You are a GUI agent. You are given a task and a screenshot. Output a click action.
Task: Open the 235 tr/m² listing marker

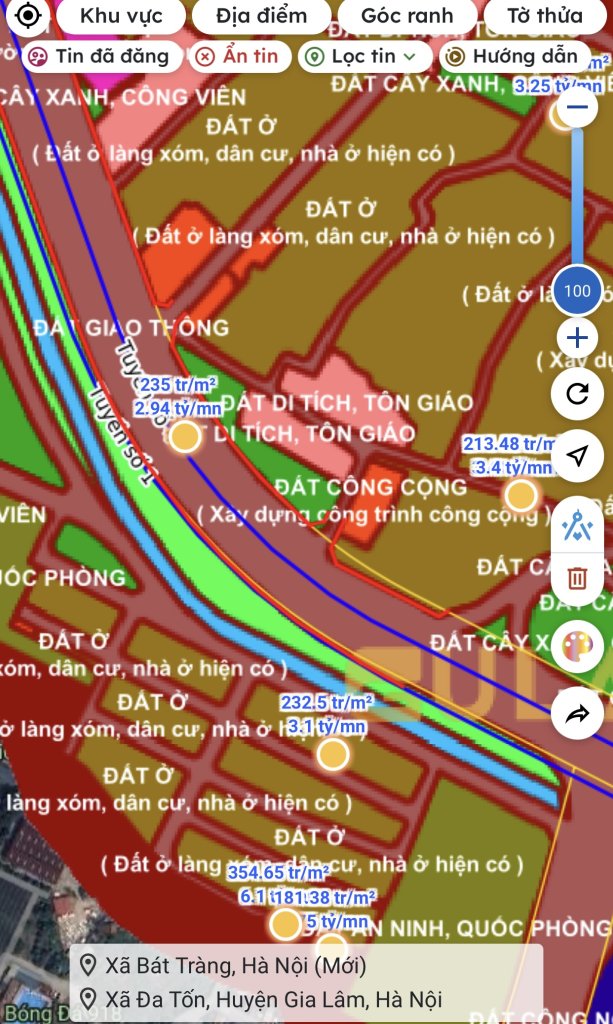185,437
